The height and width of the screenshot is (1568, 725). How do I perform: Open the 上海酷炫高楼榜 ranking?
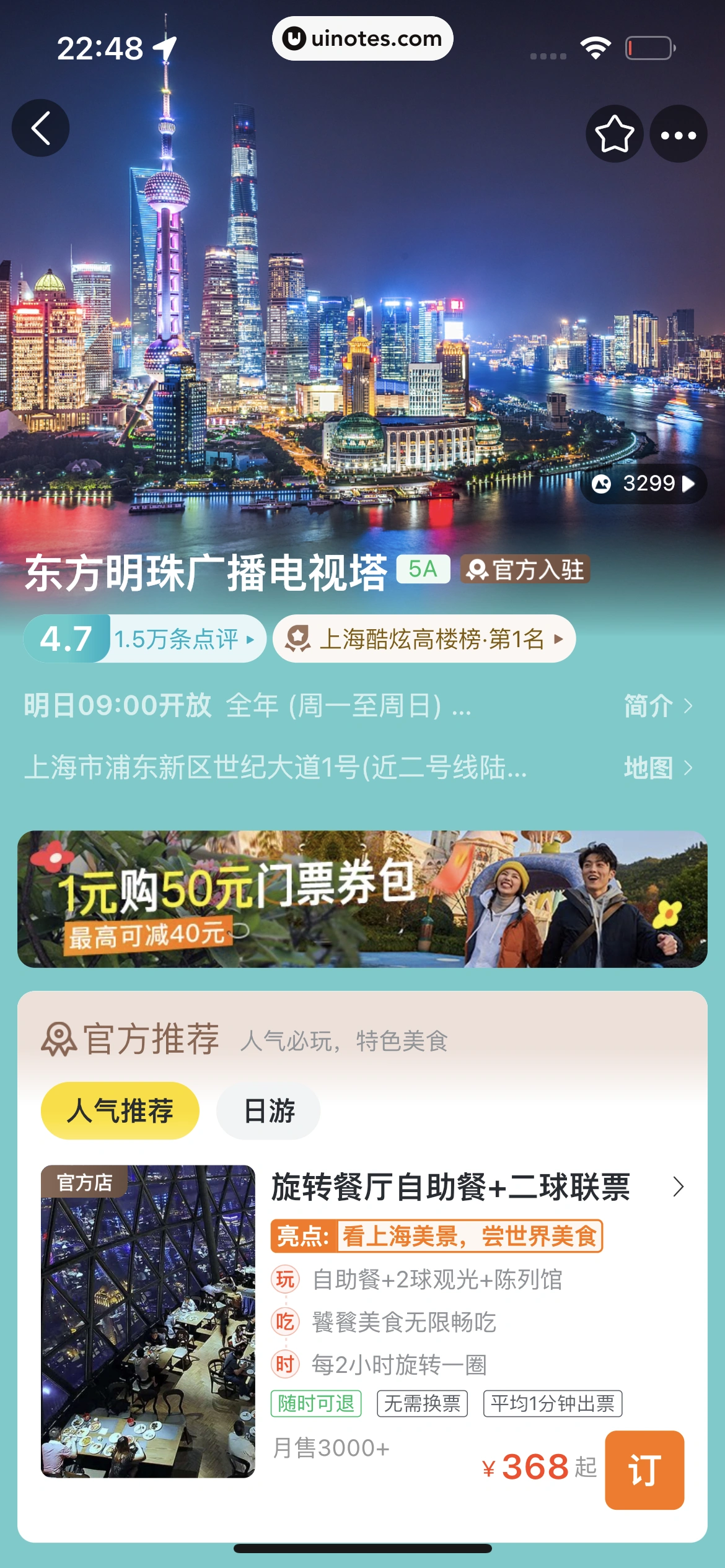424,638
